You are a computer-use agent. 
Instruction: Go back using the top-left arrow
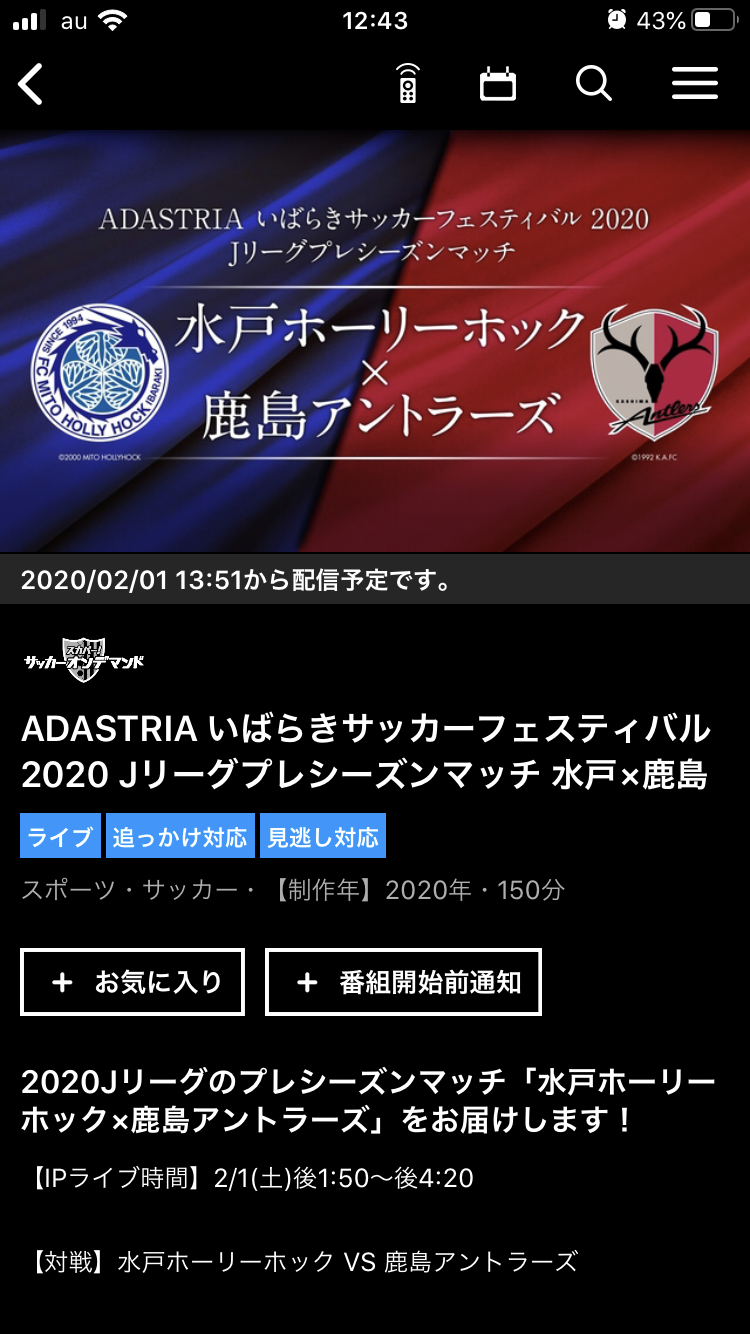pos(32,84)
